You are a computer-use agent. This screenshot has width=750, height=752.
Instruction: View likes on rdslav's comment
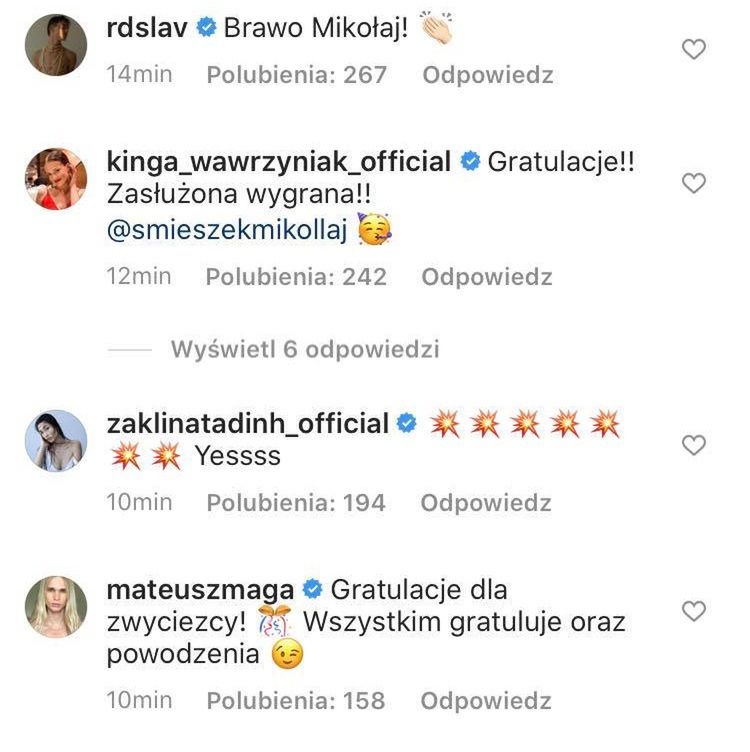(296, 75)
